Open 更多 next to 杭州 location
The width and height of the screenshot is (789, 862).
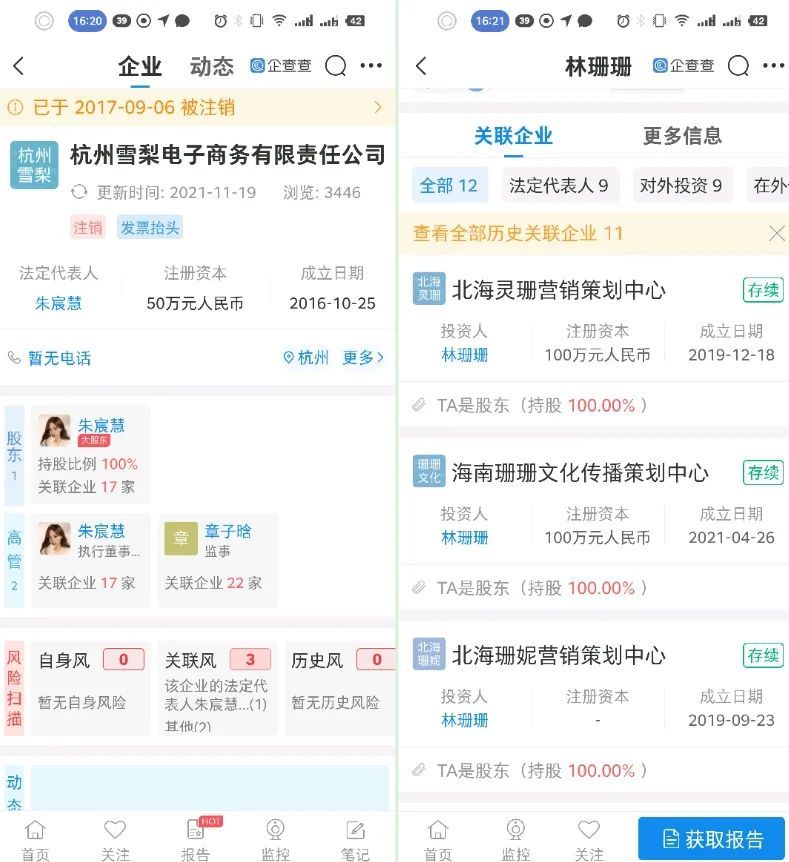[363, 357]
